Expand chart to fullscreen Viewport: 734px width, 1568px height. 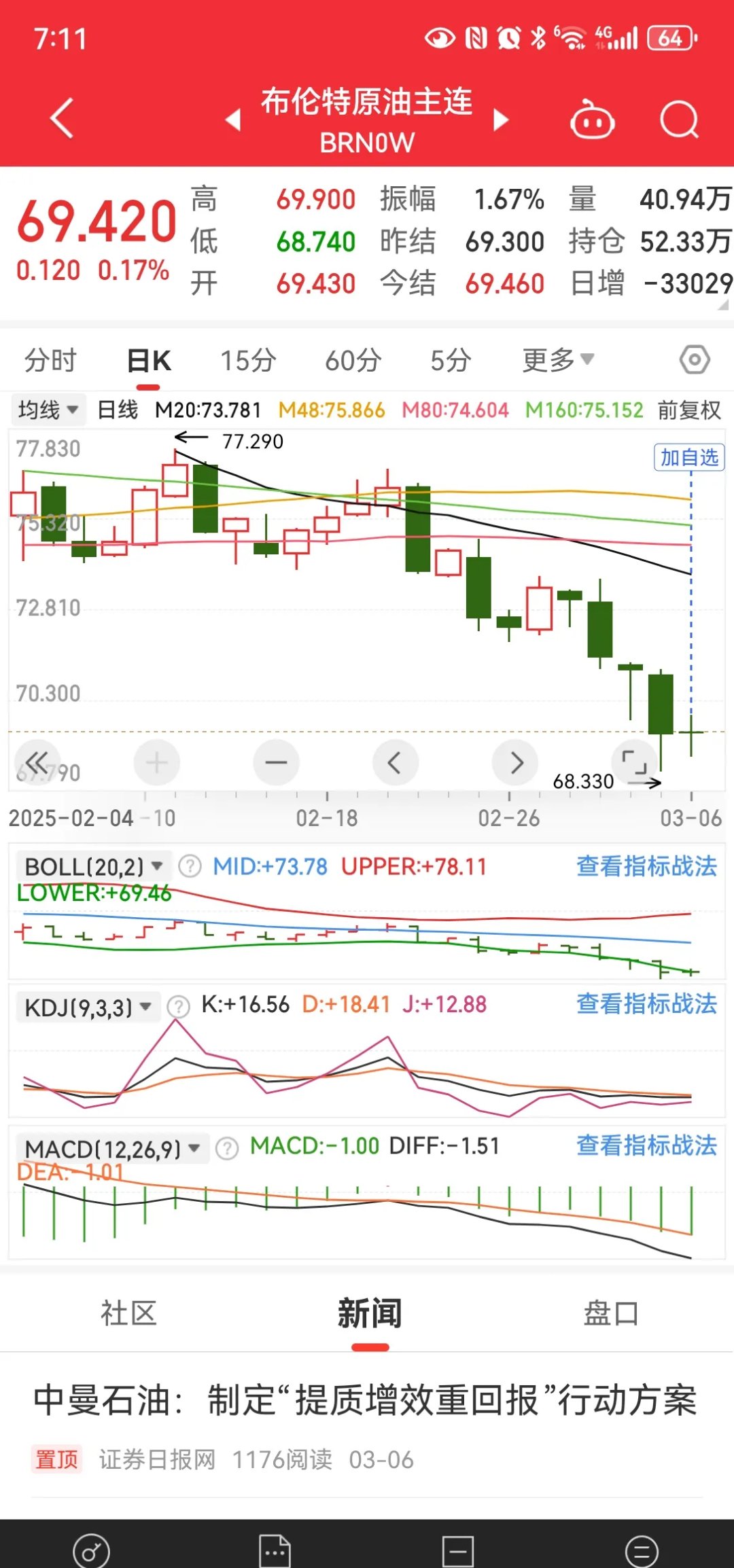click(635, 763)
